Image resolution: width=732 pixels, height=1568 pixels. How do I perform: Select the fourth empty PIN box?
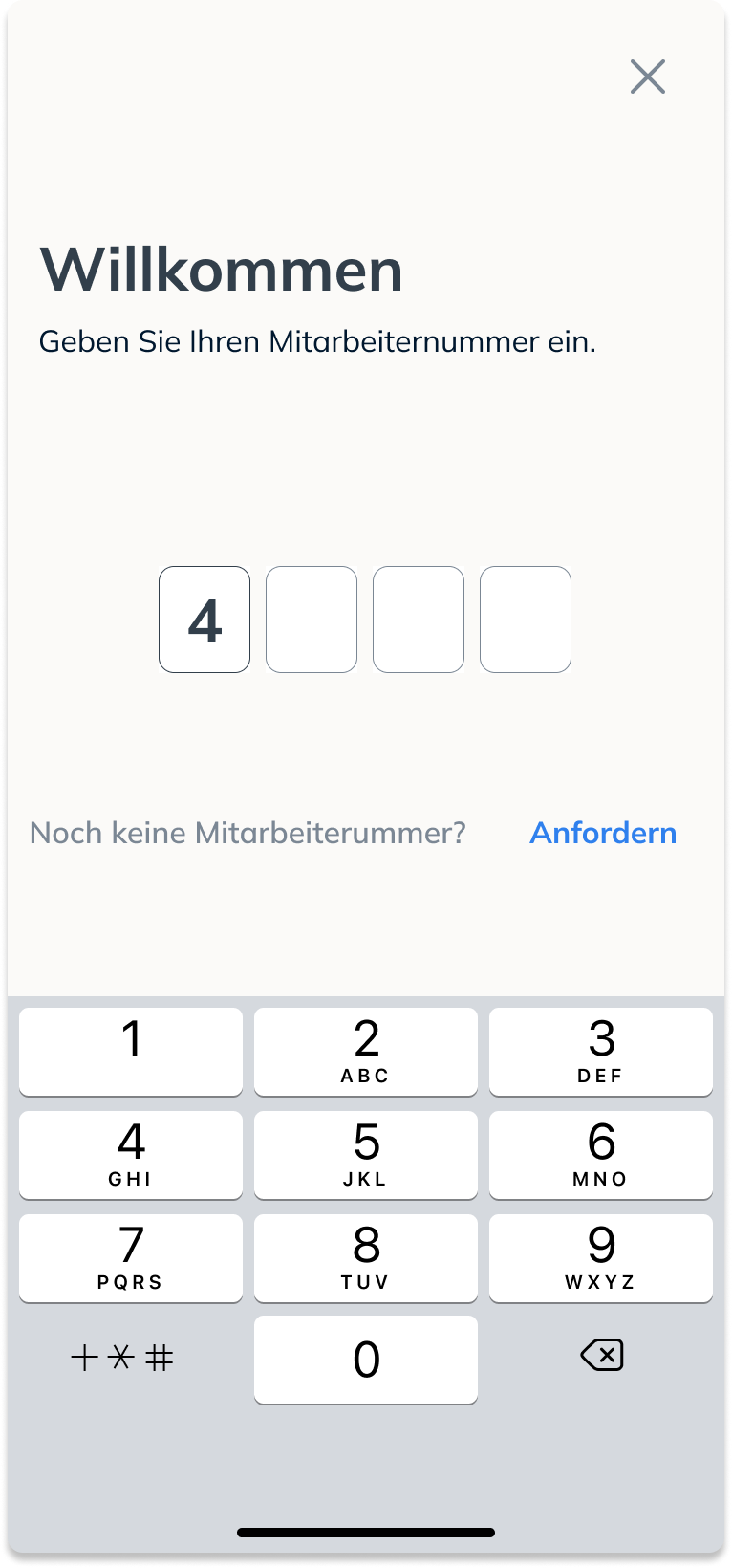[x=525, y=620]
